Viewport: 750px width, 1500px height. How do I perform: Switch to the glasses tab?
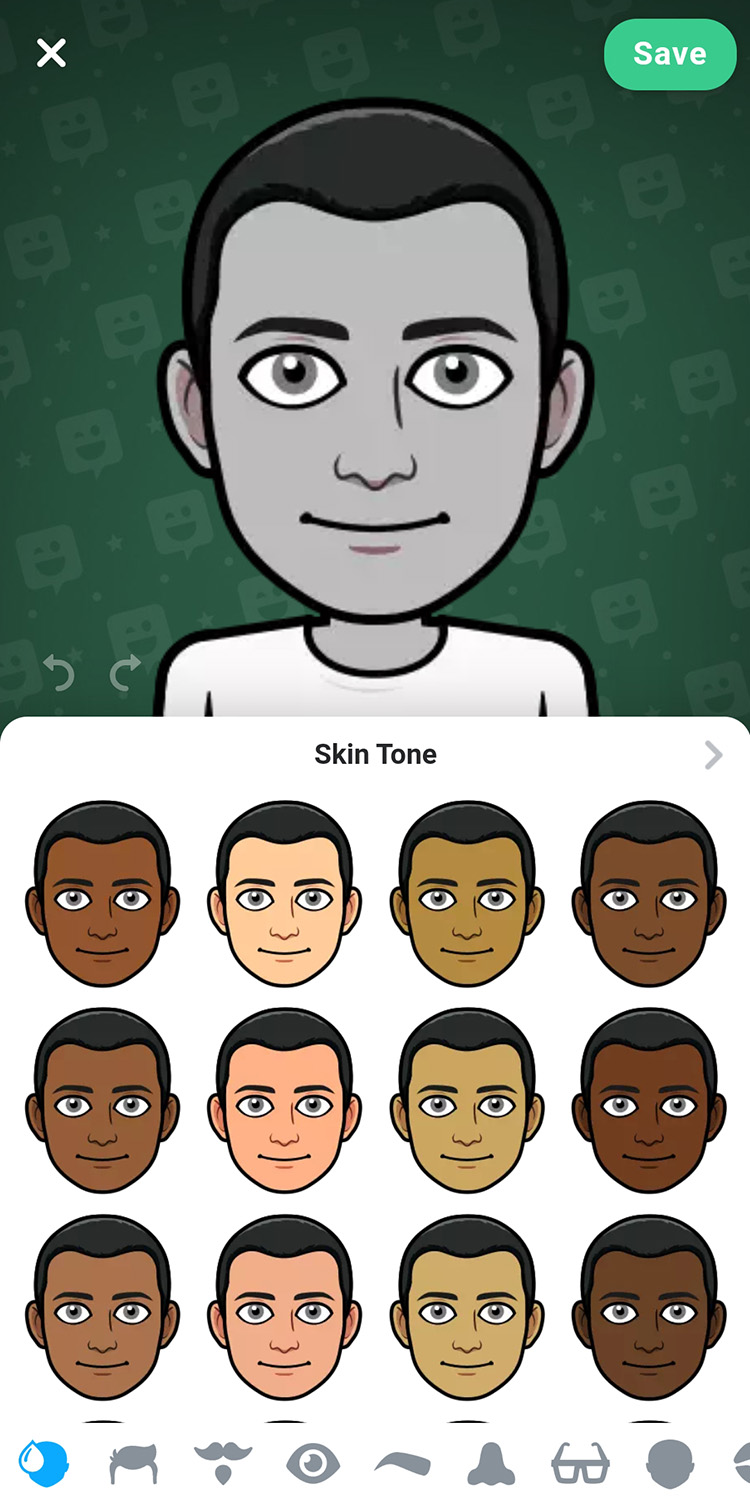[x=580, y=1464]
